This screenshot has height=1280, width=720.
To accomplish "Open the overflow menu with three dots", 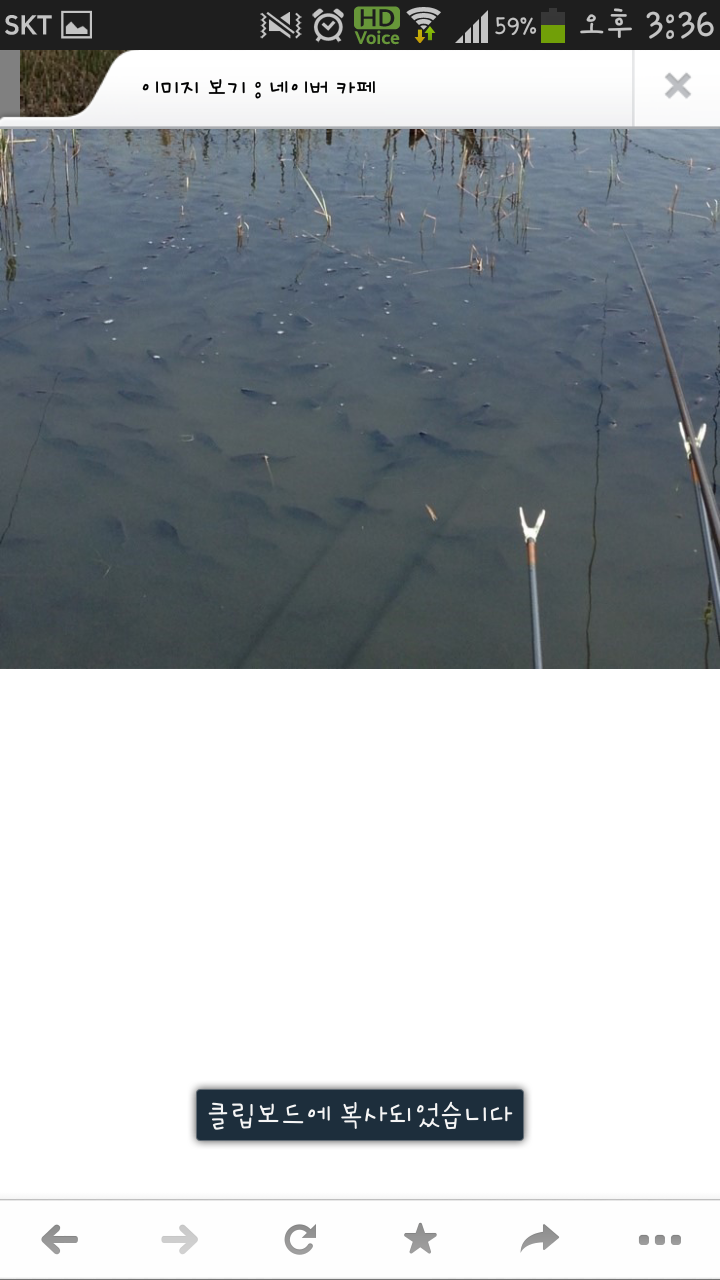I will coord(660,1240).
